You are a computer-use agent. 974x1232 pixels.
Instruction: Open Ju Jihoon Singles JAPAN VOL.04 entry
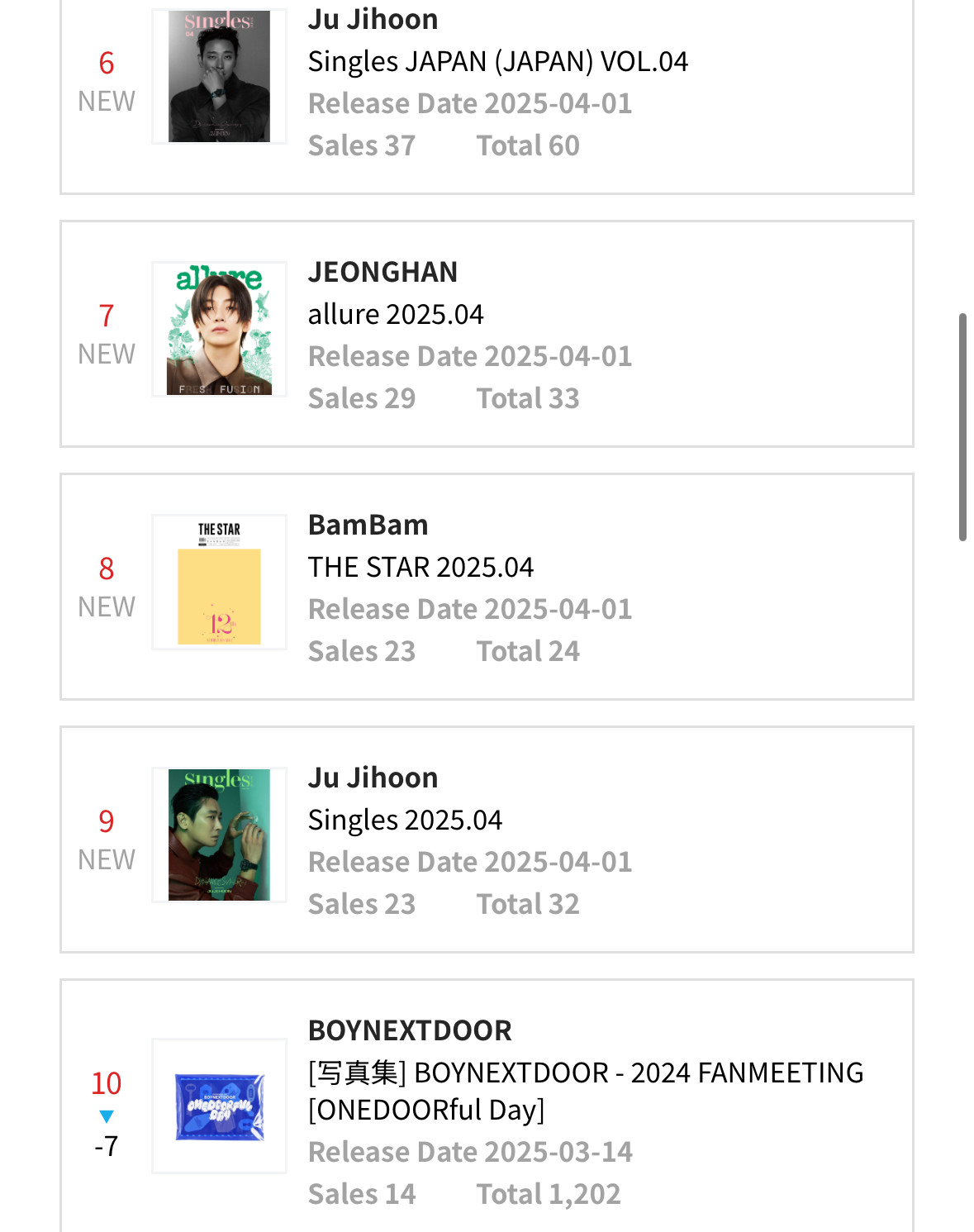[x=487, y=97]
